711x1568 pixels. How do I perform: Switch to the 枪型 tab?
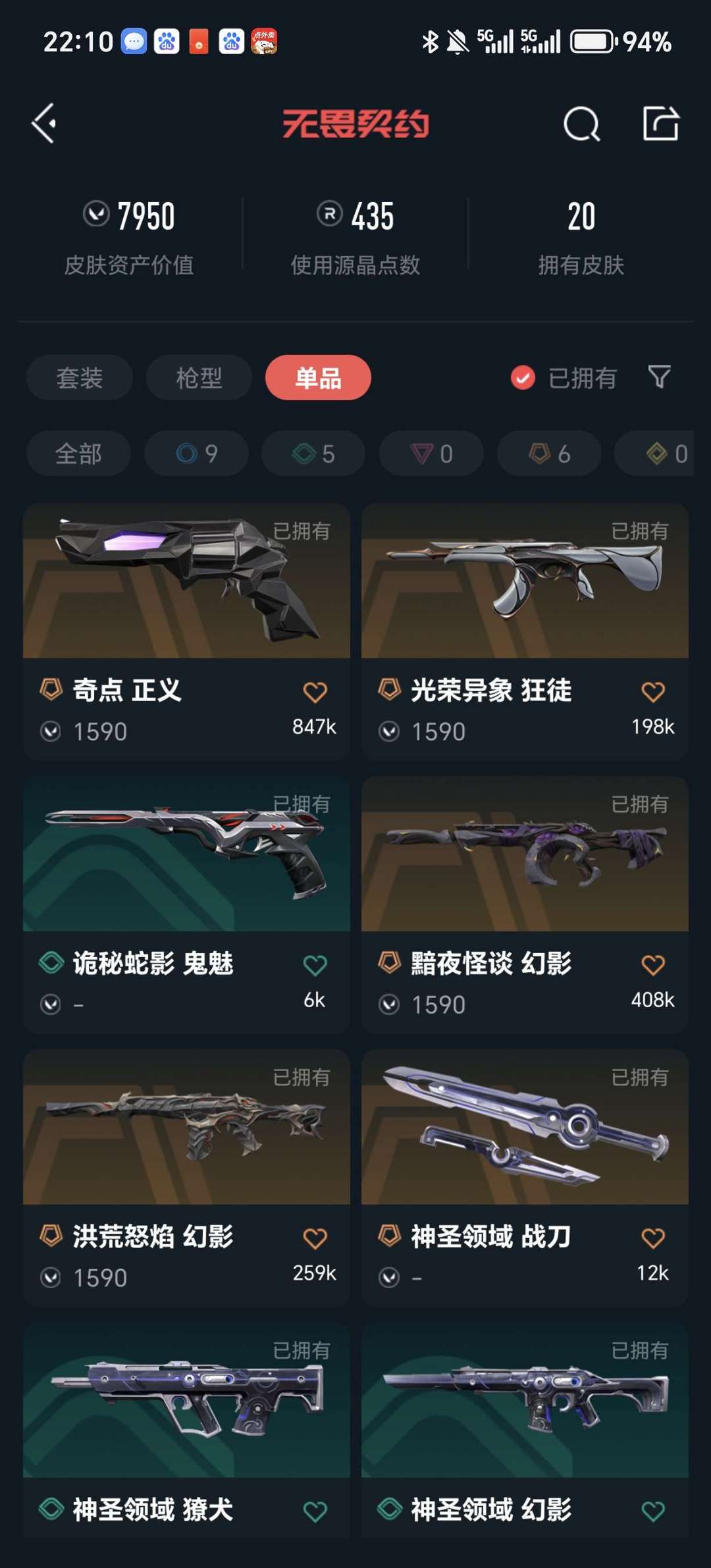point(199,378)
